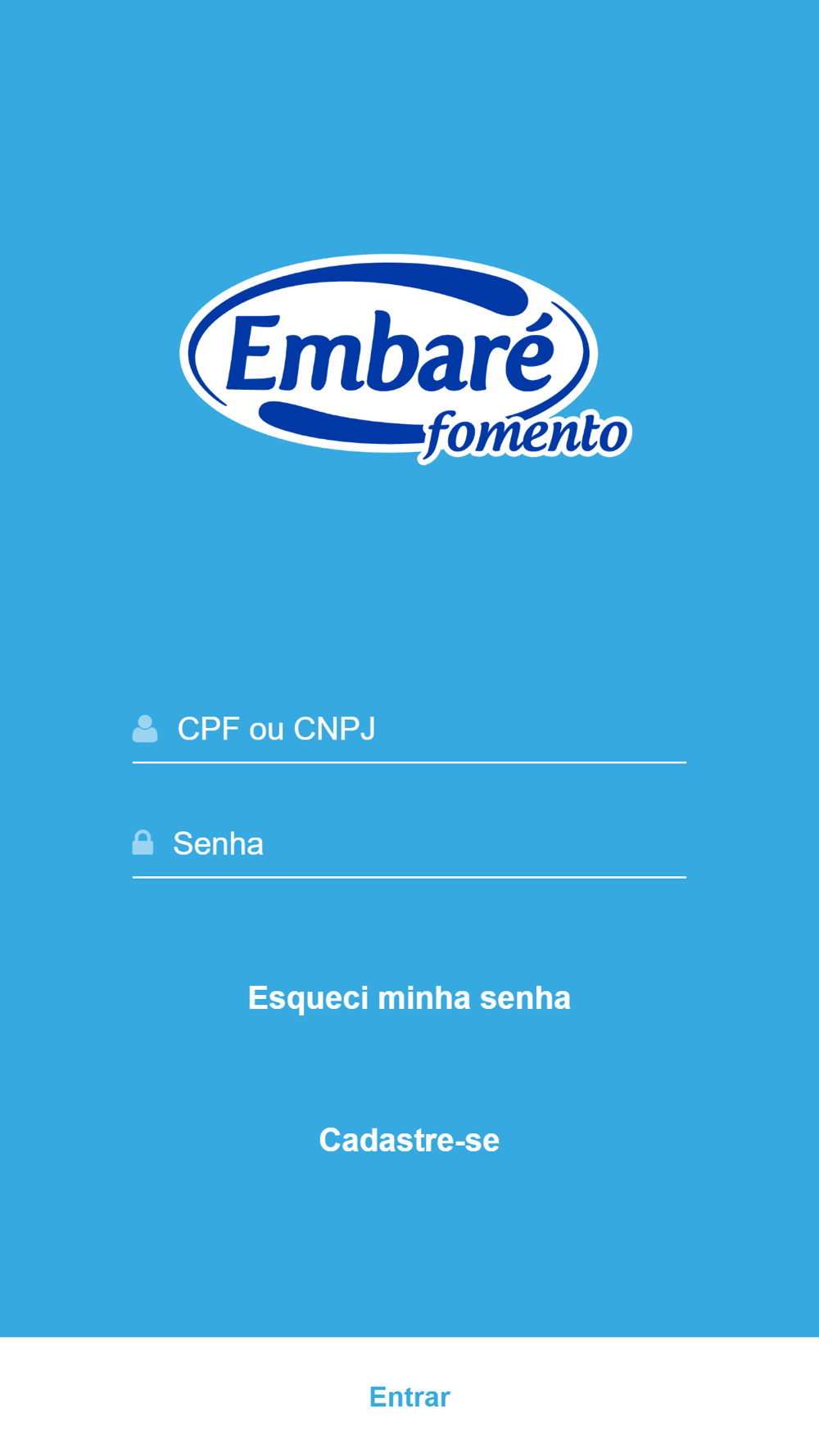Open Esqueci minha senha link
Image resolution: width=819 pixels, height=1456 pixels.
click(409, 998)
